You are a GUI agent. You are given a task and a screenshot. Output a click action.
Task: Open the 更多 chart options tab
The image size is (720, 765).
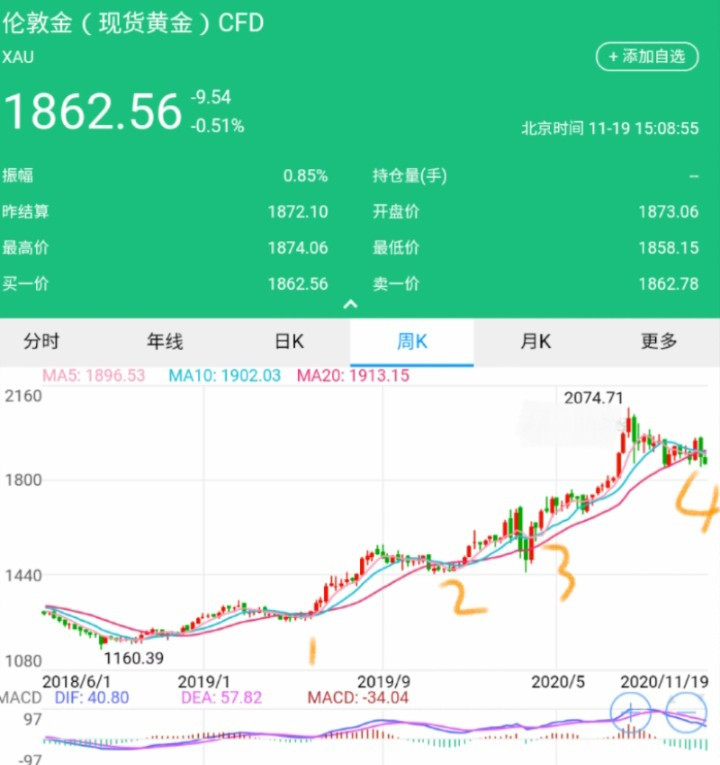point(659,342)
